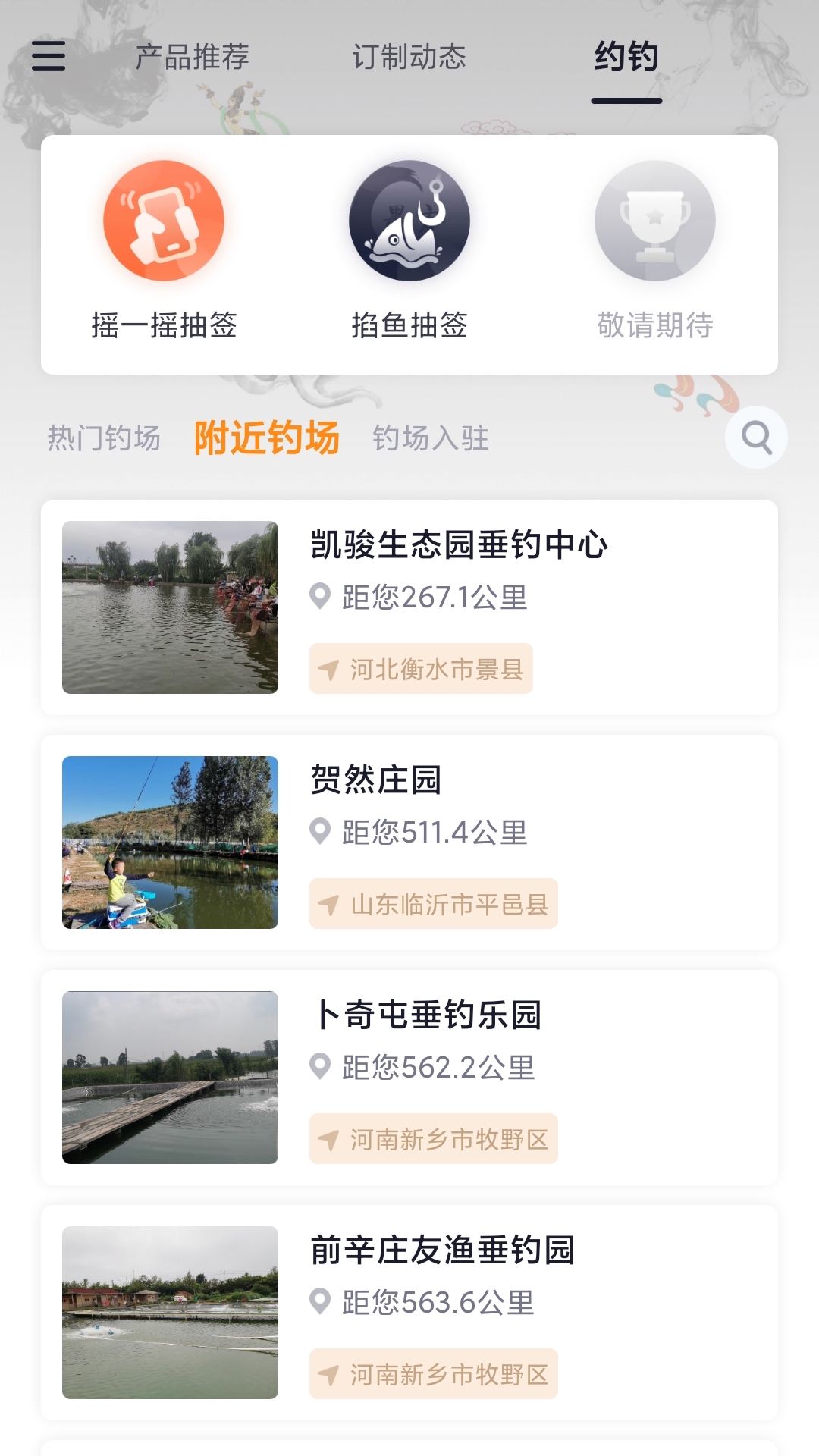Open the 订制动态 tab

pyautogui.click(x=409, y=57)
